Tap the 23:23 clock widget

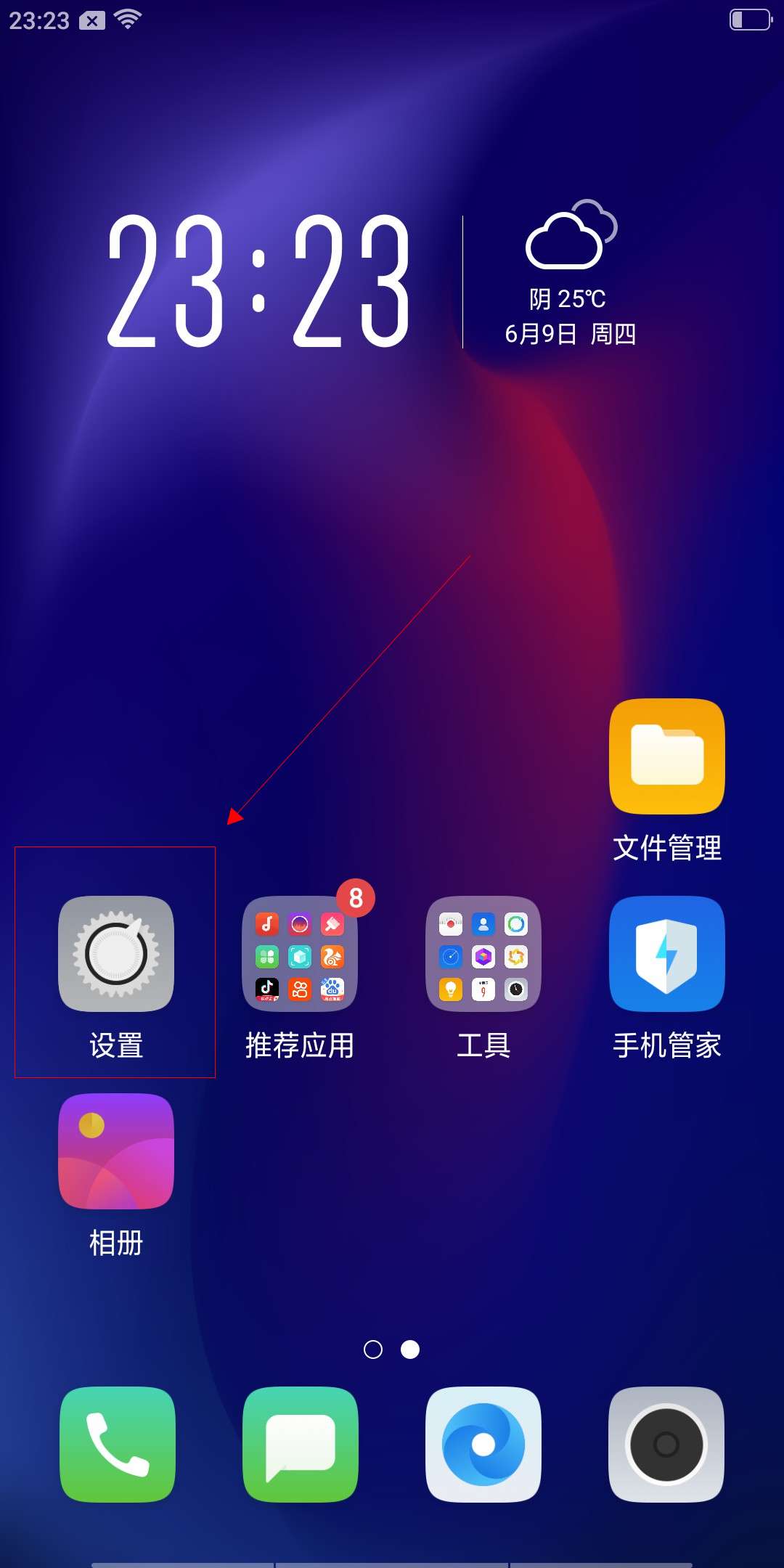point(259,282)
